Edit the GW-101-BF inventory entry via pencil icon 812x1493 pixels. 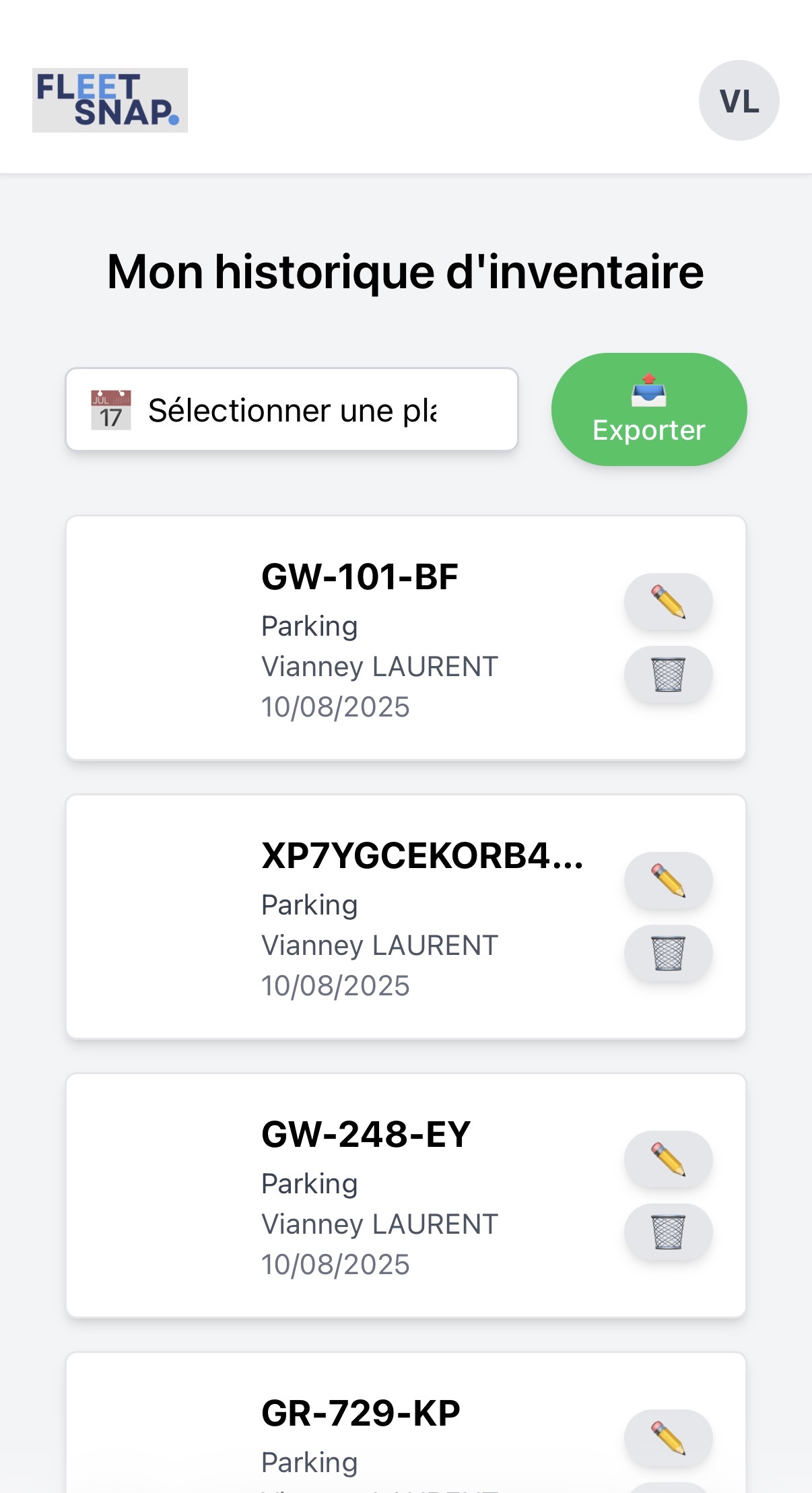click(x=669, y=601)
